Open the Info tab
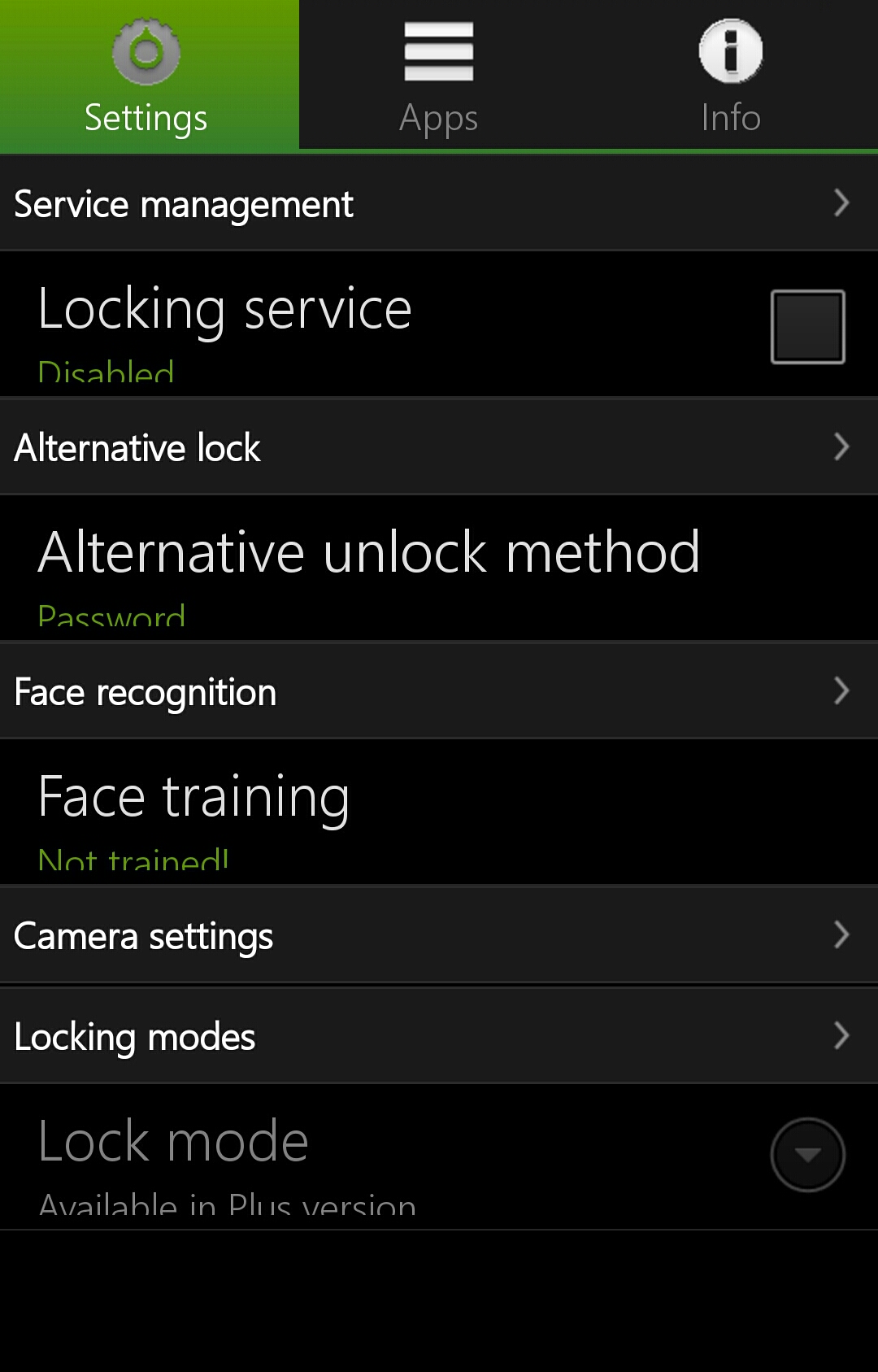 730,75
